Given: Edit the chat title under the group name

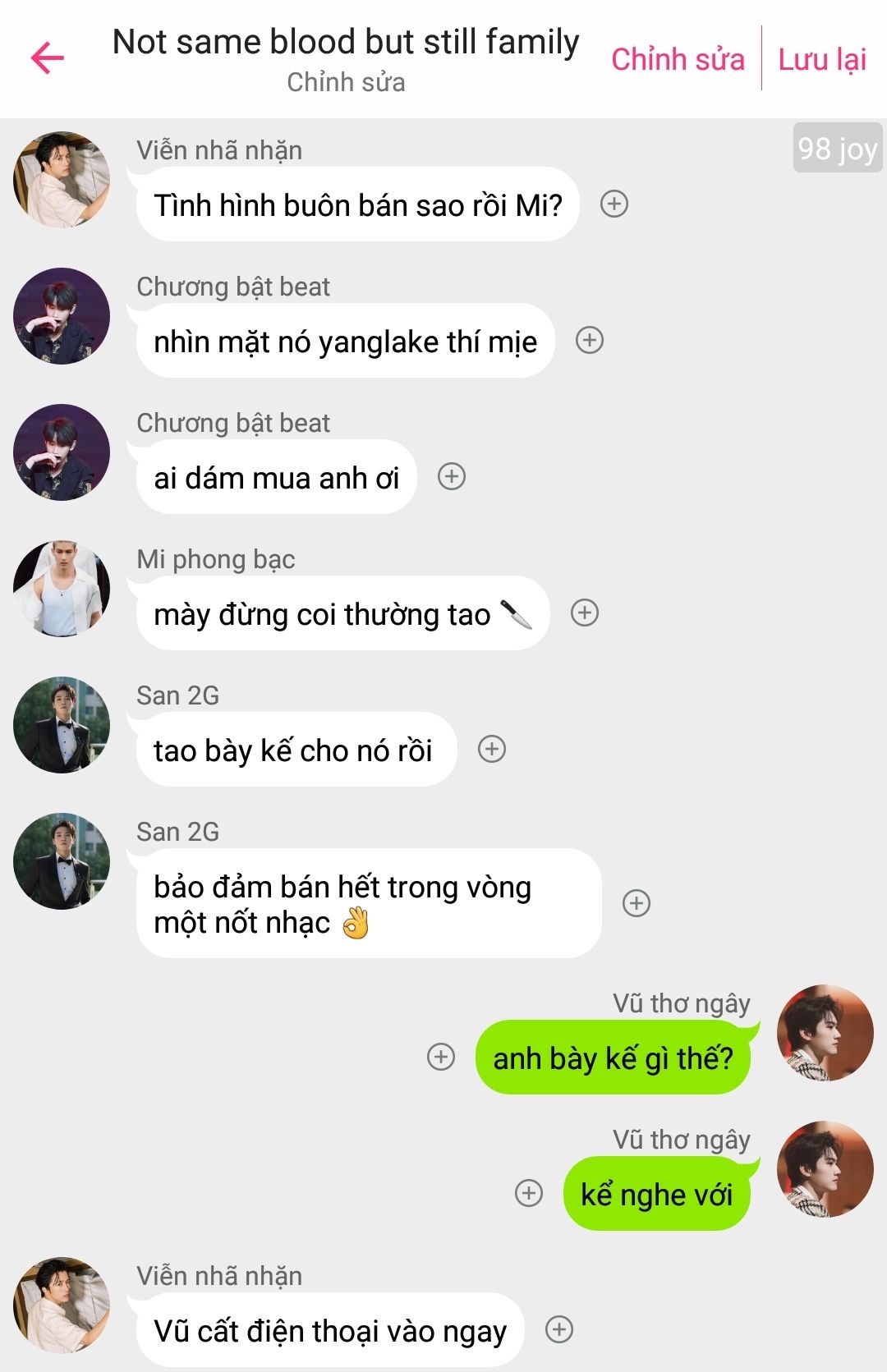Looking at the screenshot, I should tap(346, 82).
